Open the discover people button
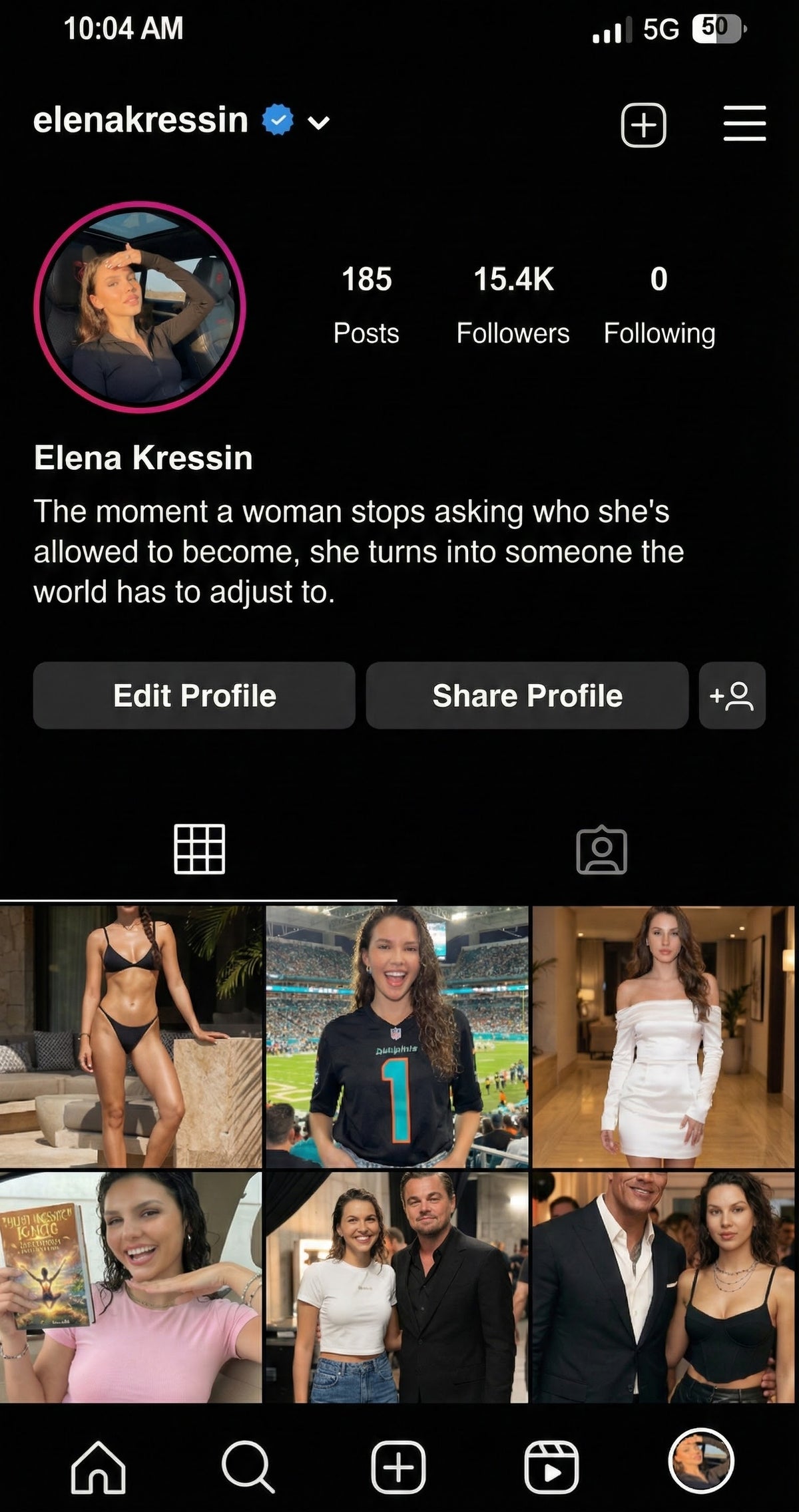The image size is (799, 1512). (x=732, y=695)
